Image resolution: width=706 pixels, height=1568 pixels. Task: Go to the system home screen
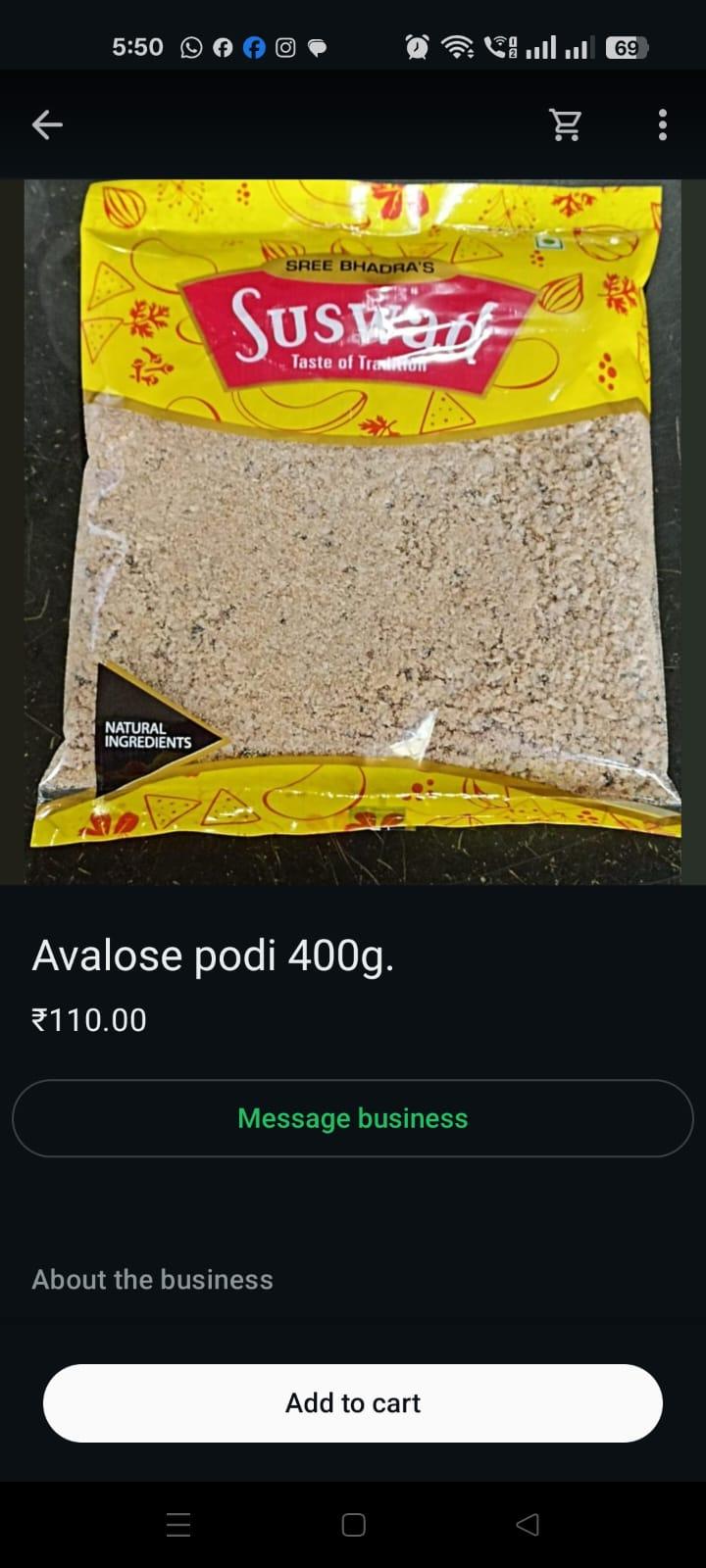(353, 1525)
